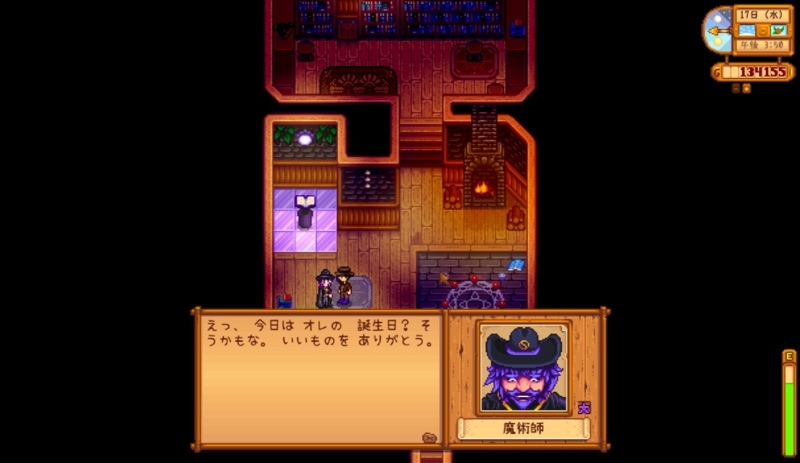
Task: Tap the dialogue box to continue
Action: tap(320, 380)
